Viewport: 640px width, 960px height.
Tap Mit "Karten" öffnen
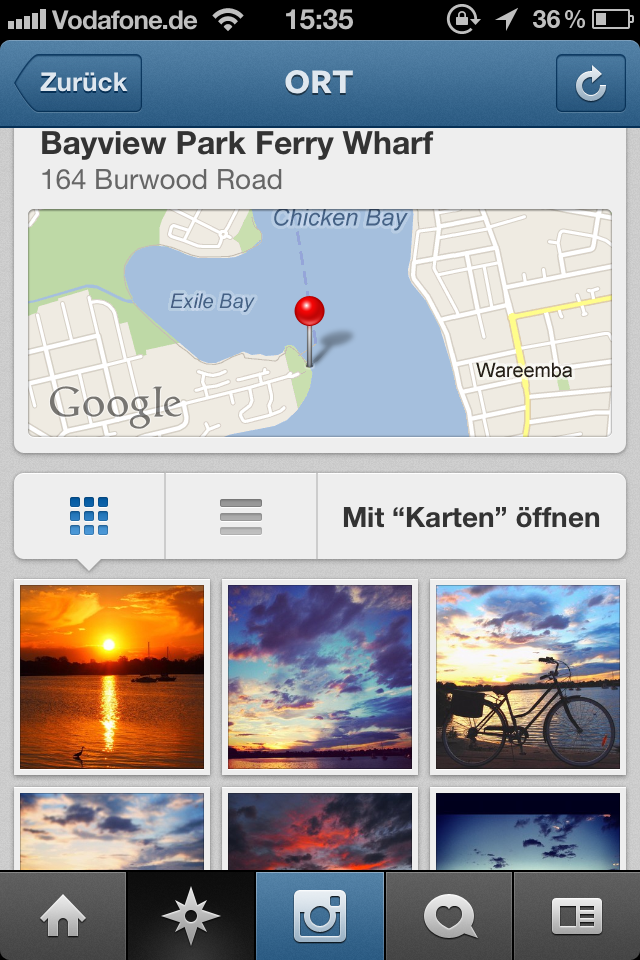(x=471, y=517)
